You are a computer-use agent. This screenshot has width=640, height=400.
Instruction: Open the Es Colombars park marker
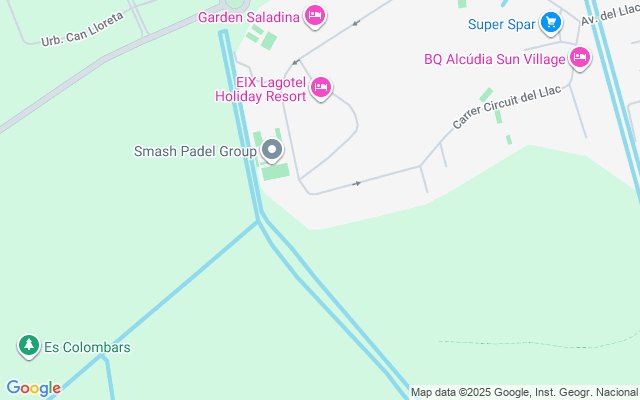[x=29, y=347]
